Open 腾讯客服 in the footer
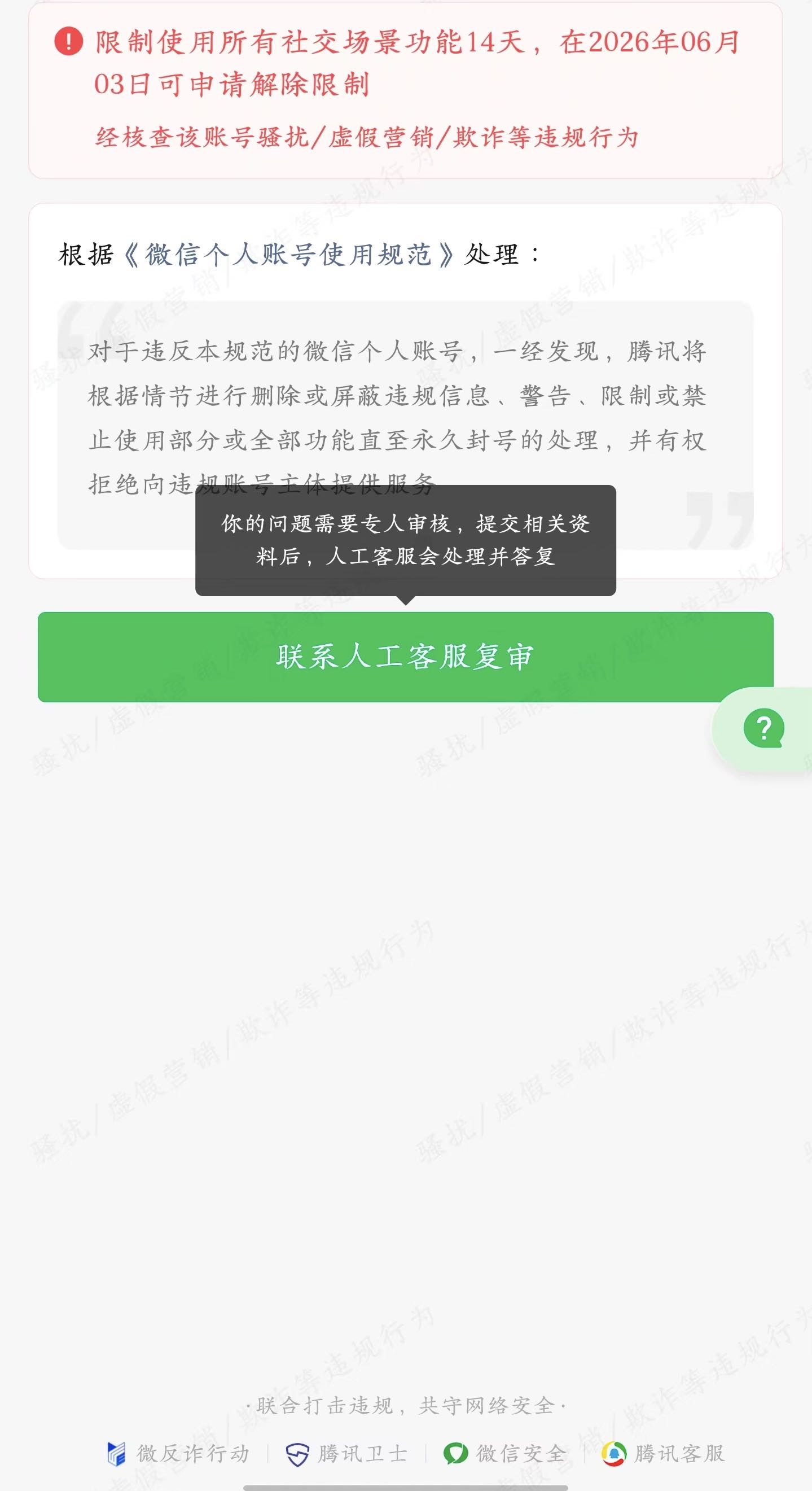The image size is (812, 1491). [663, 1453]
